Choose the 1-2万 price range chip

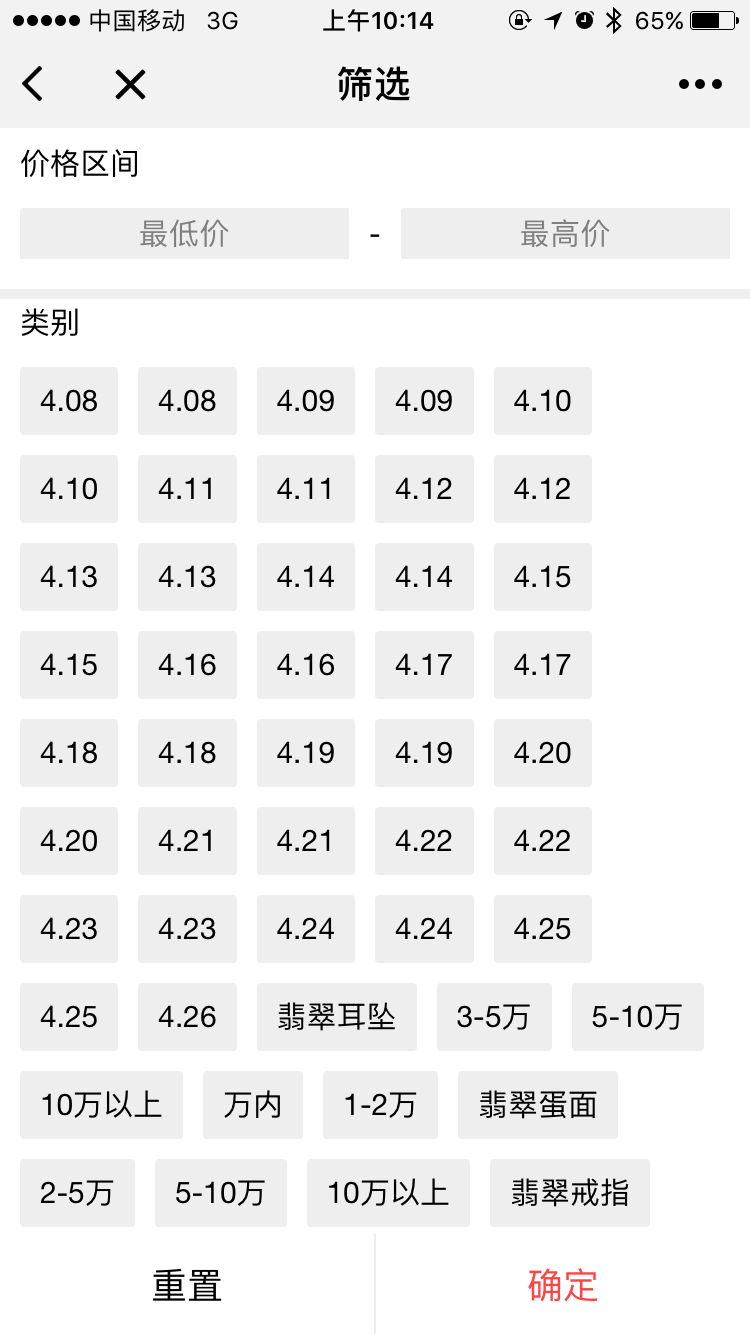pyautogui.click(x=380, y=1105)
